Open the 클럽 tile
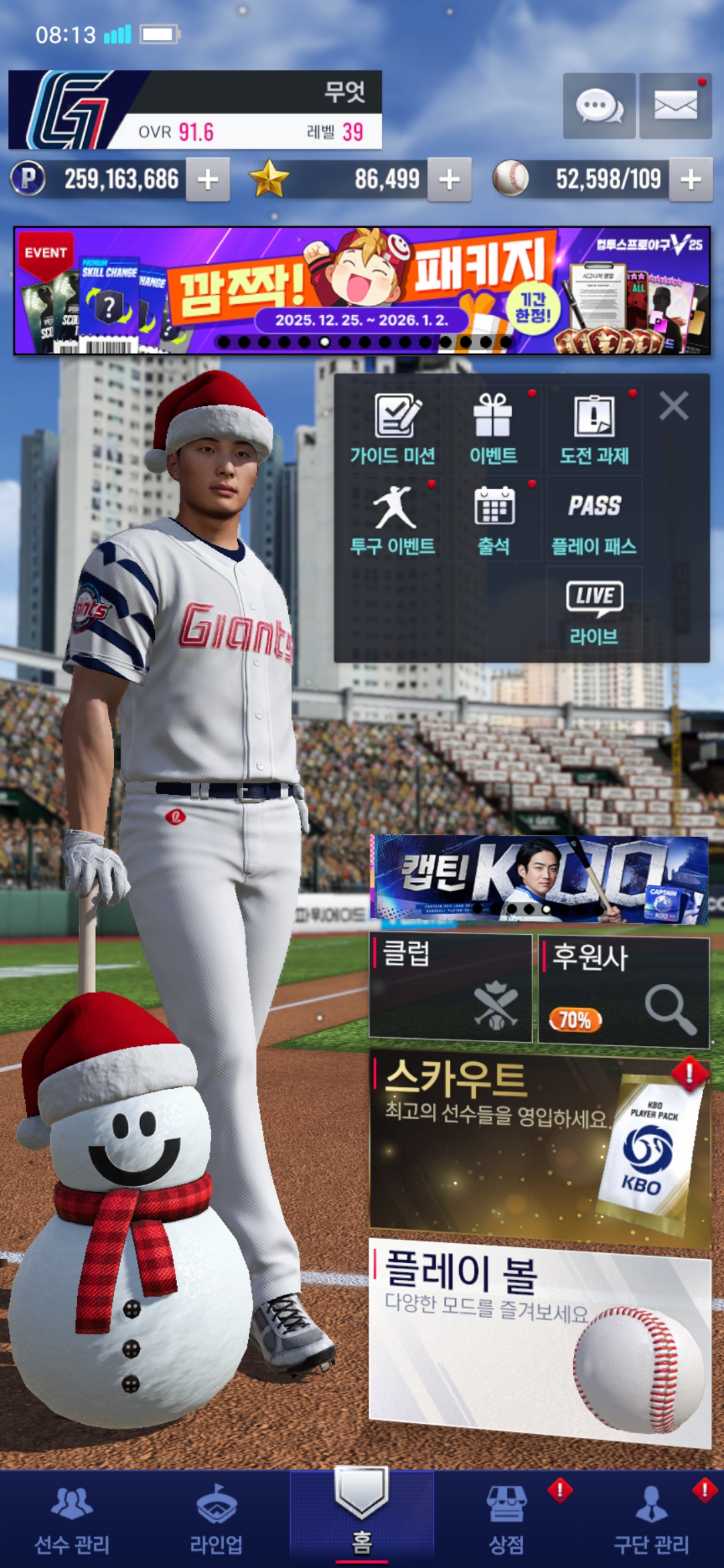 tap(451, 988)
